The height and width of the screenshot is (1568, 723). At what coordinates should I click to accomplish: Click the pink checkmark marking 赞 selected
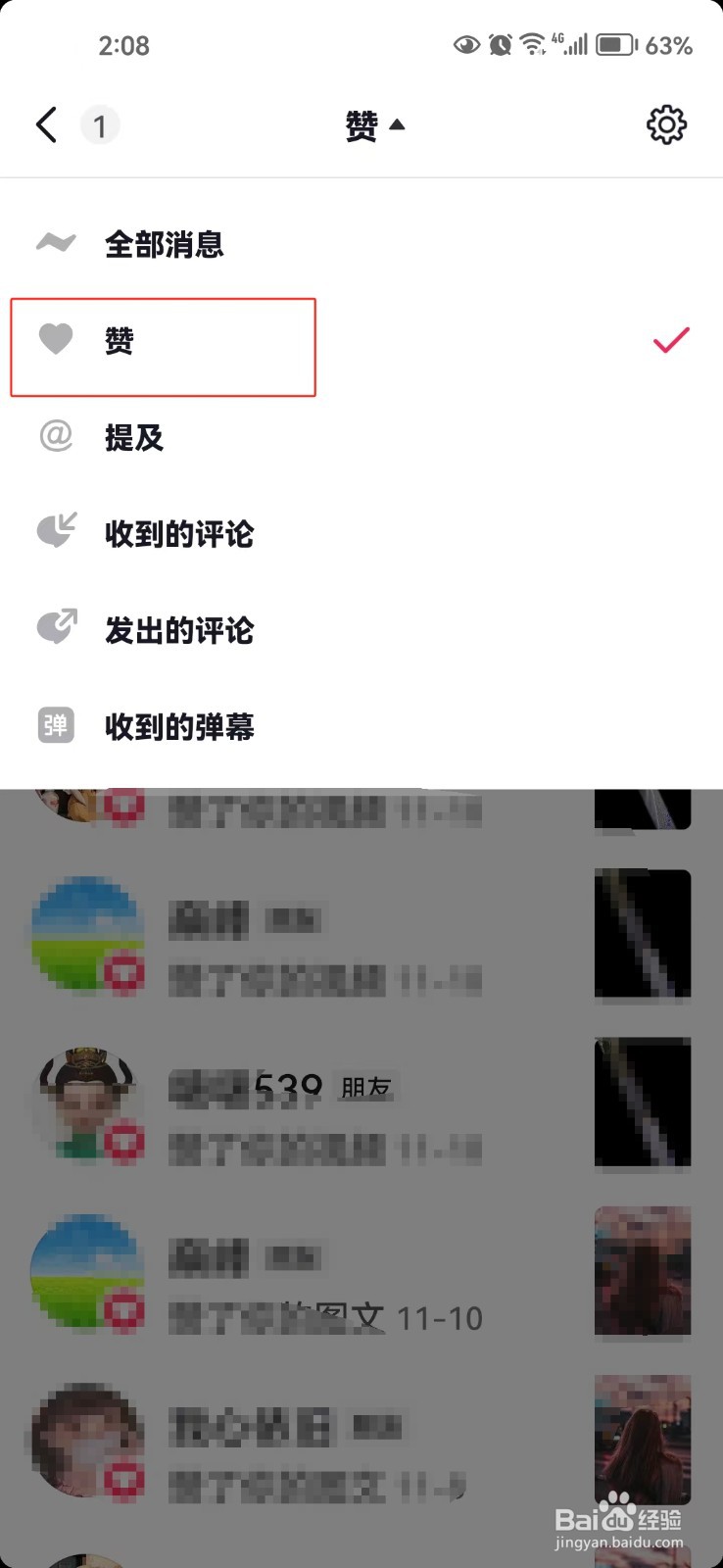coord(671,341)
